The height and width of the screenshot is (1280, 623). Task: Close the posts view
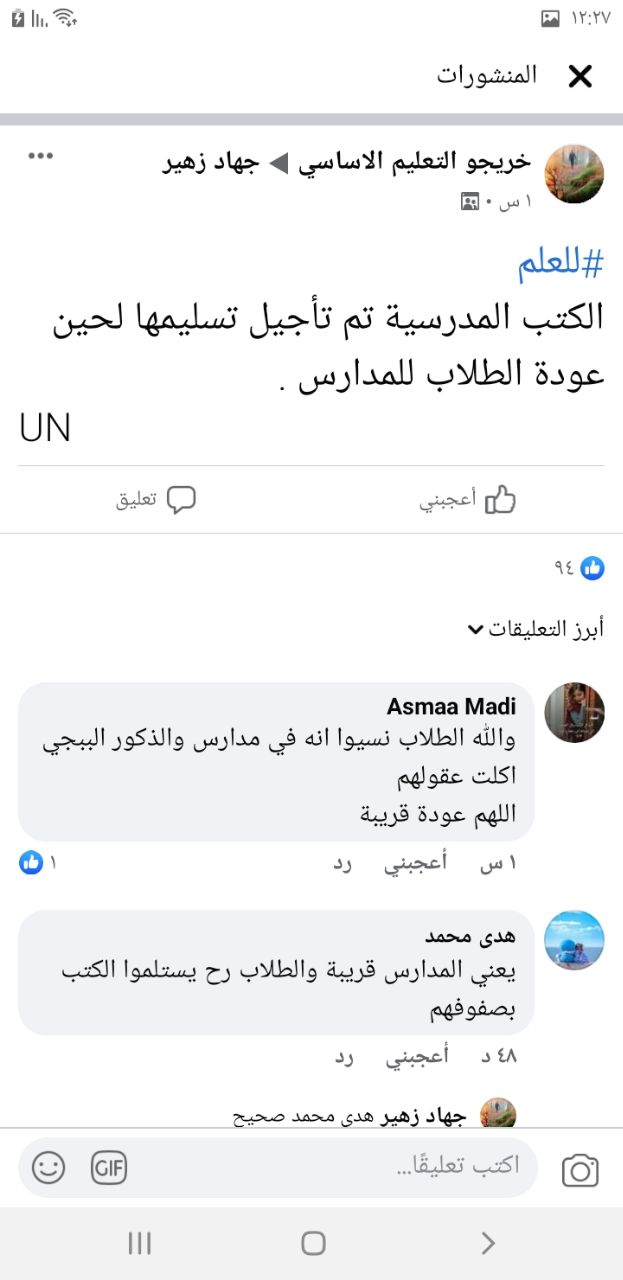[580, 76]
